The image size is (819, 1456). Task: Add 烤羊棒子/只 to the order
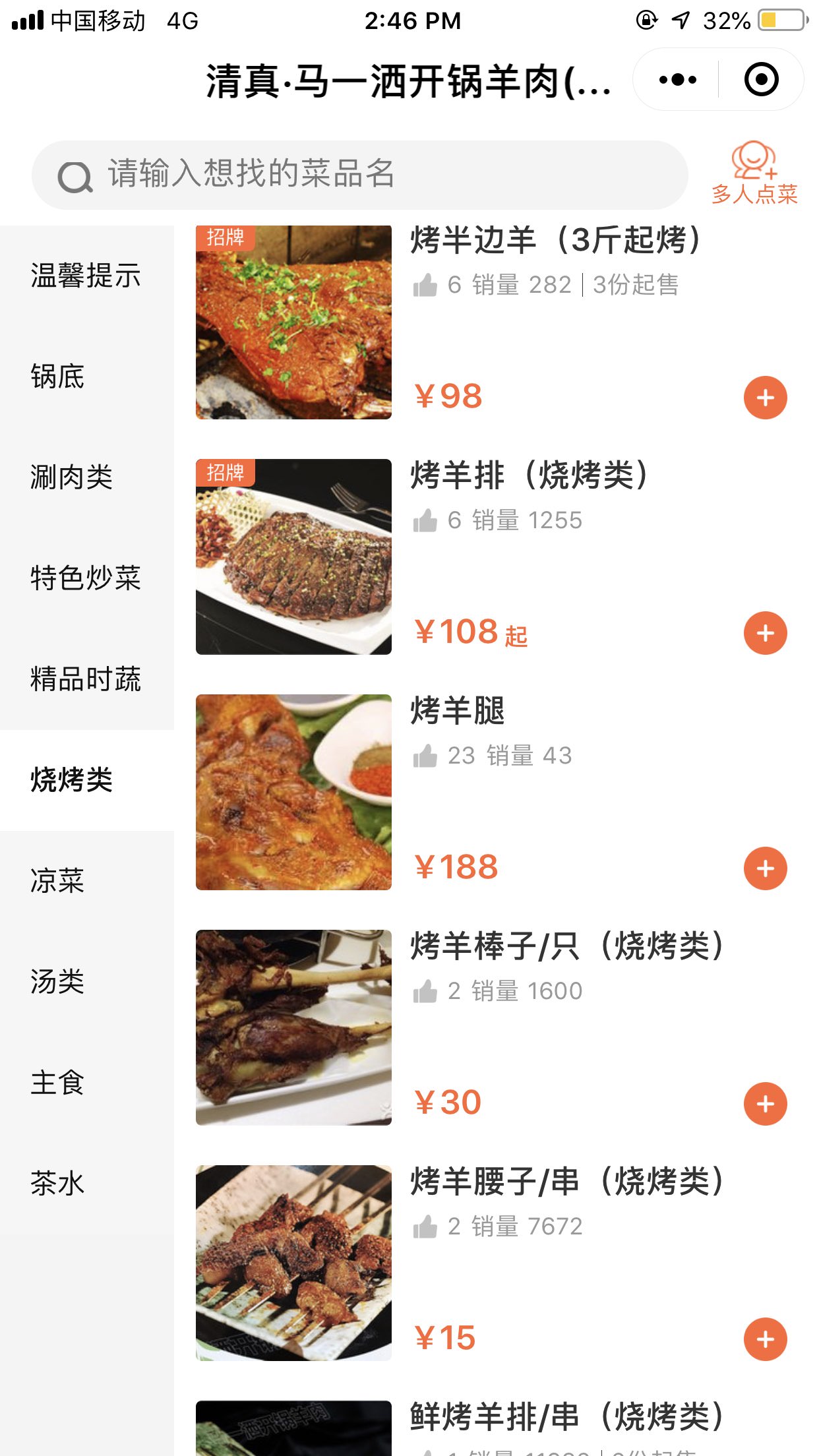click(765, 1104)
